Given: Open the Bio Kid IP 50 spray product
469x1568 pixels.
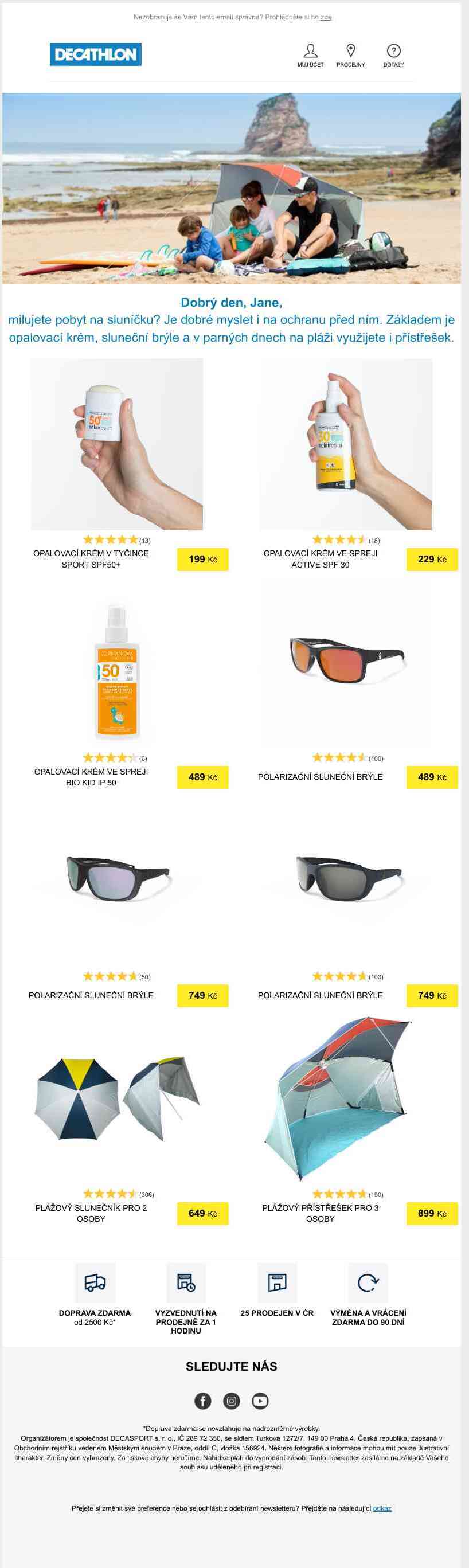Looking at the screenshot, I should click(116, 670).
